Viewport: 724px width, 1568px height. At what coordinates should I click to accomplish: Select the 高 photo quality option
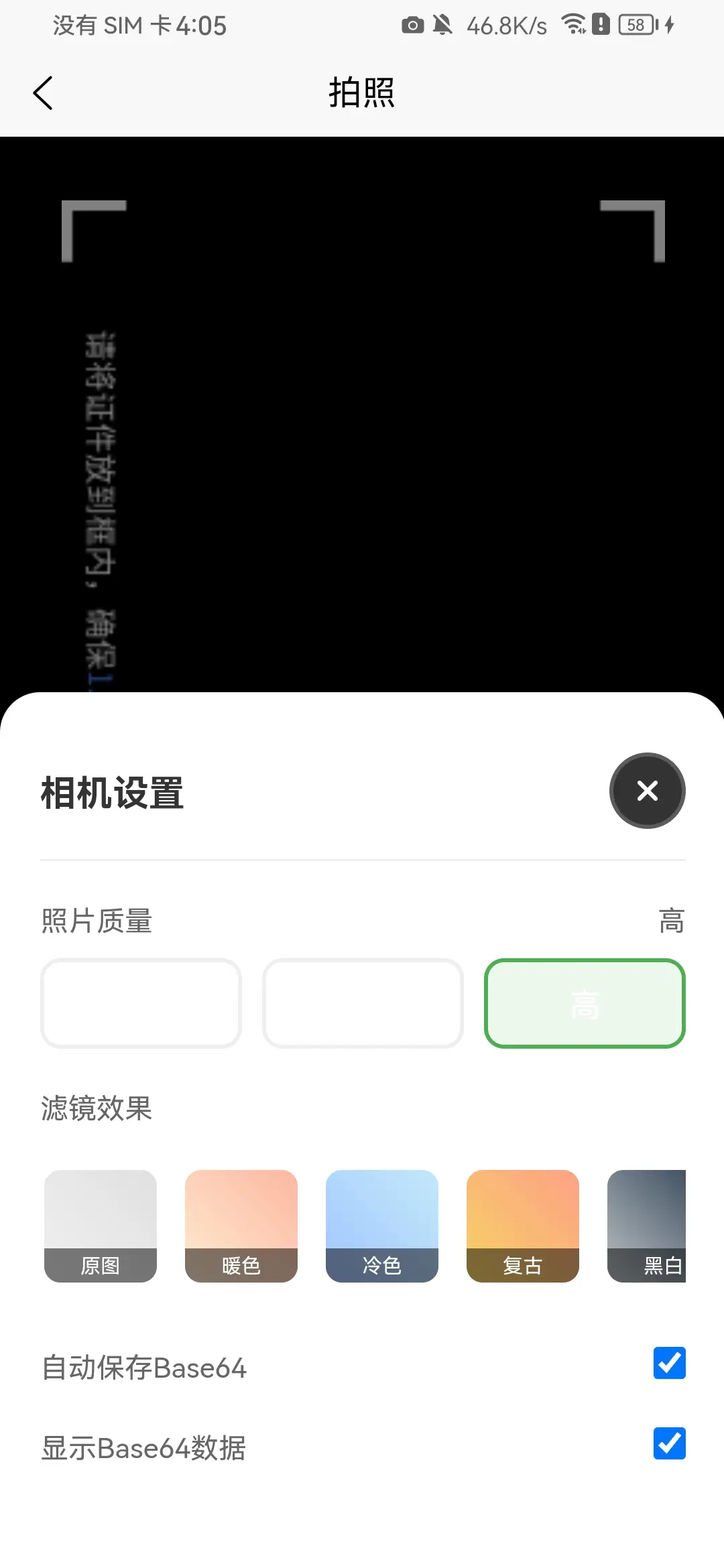(585, 1003)
